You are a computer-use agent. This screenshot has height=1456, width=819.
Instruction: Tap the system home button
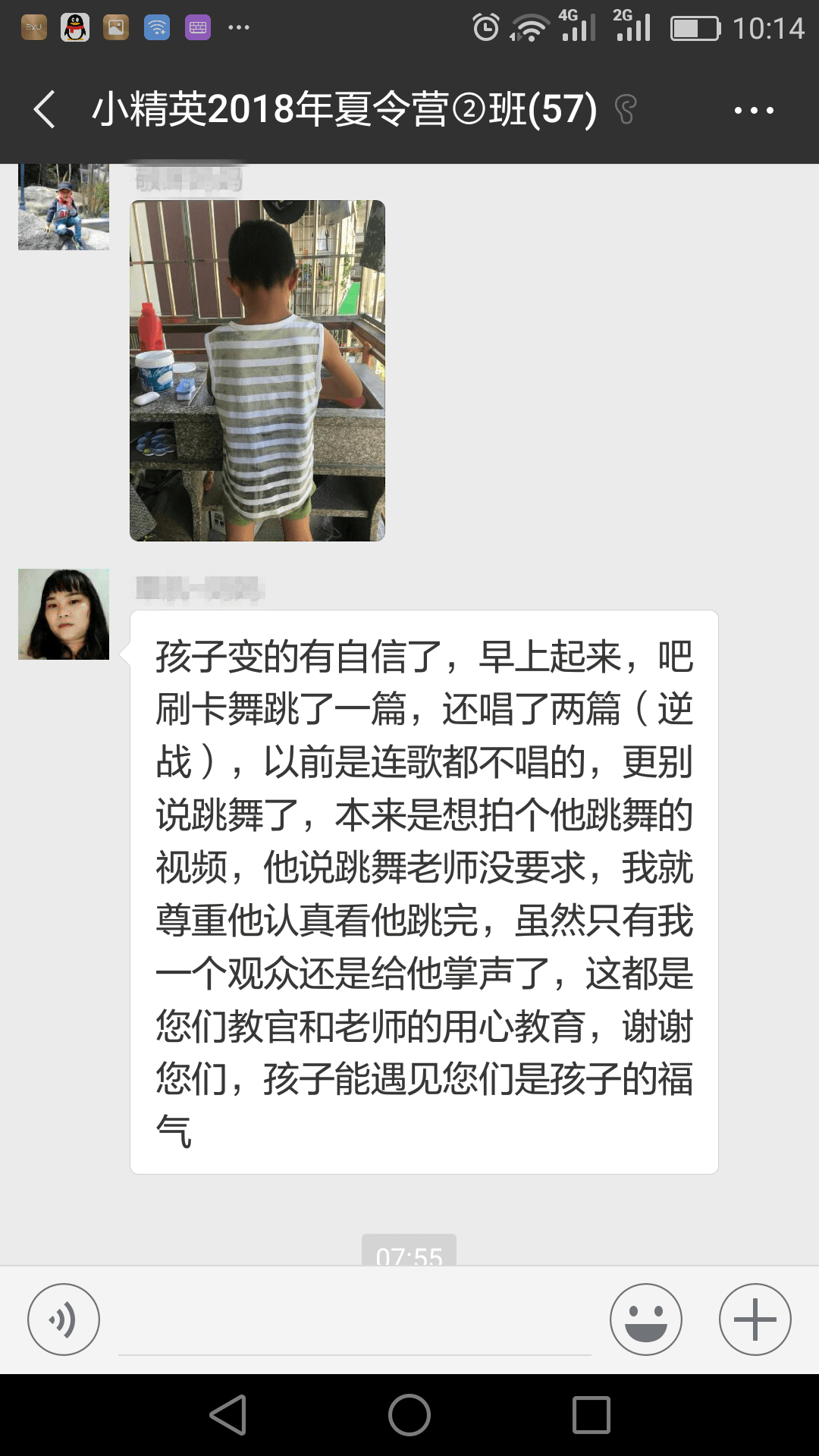pyautogui.click(x=409, y=1415)
